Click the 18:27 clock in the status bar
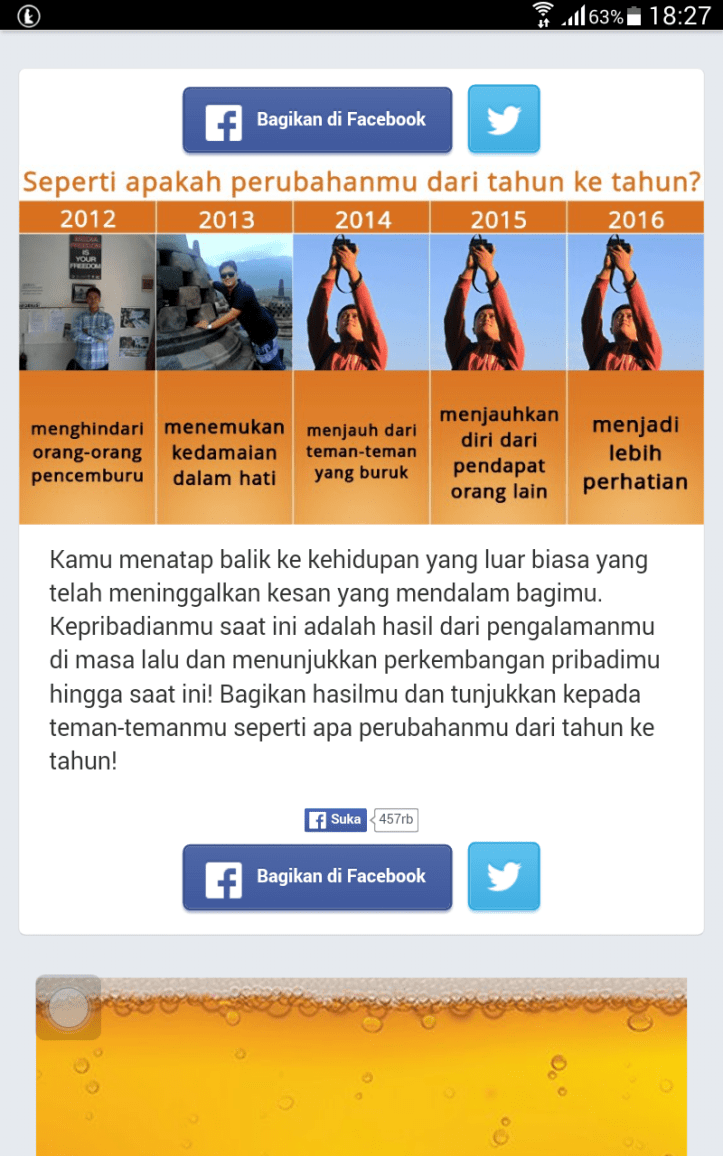This screenshot has height=1156, width=723. point(683,16)
